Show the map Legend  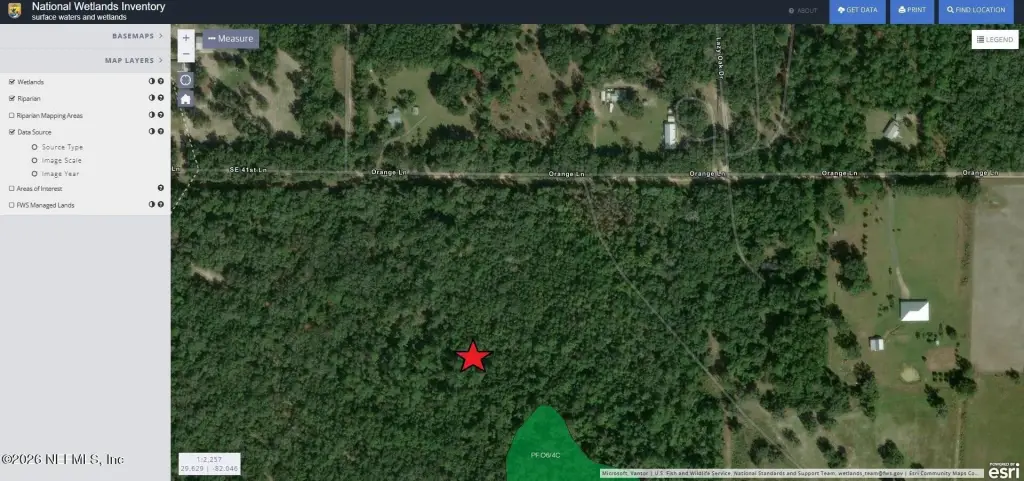(x=994, y=39)
